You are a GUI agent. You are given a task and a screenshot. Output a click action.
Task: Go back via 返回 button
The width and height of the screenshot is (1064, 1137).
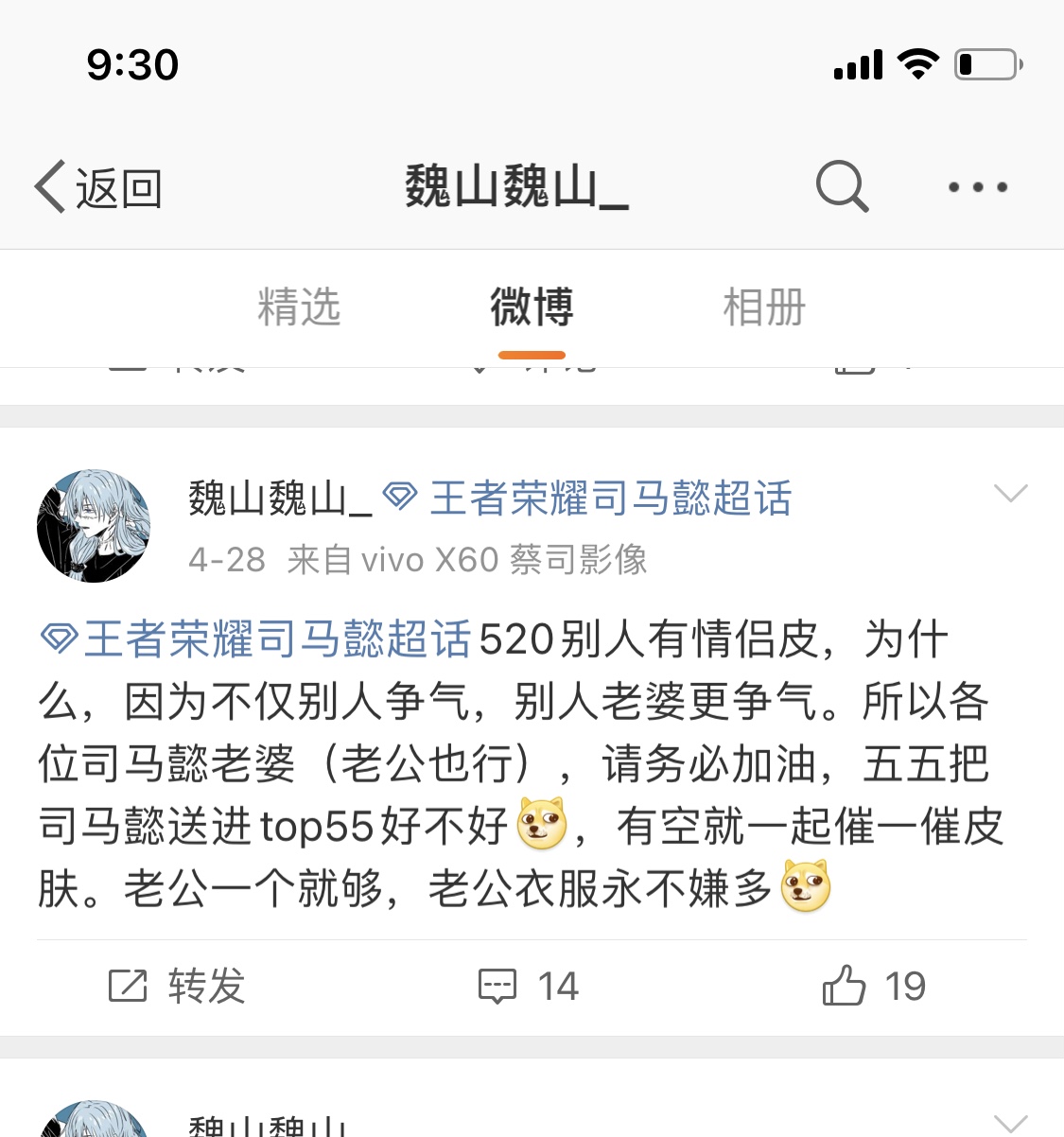point(98,187)
